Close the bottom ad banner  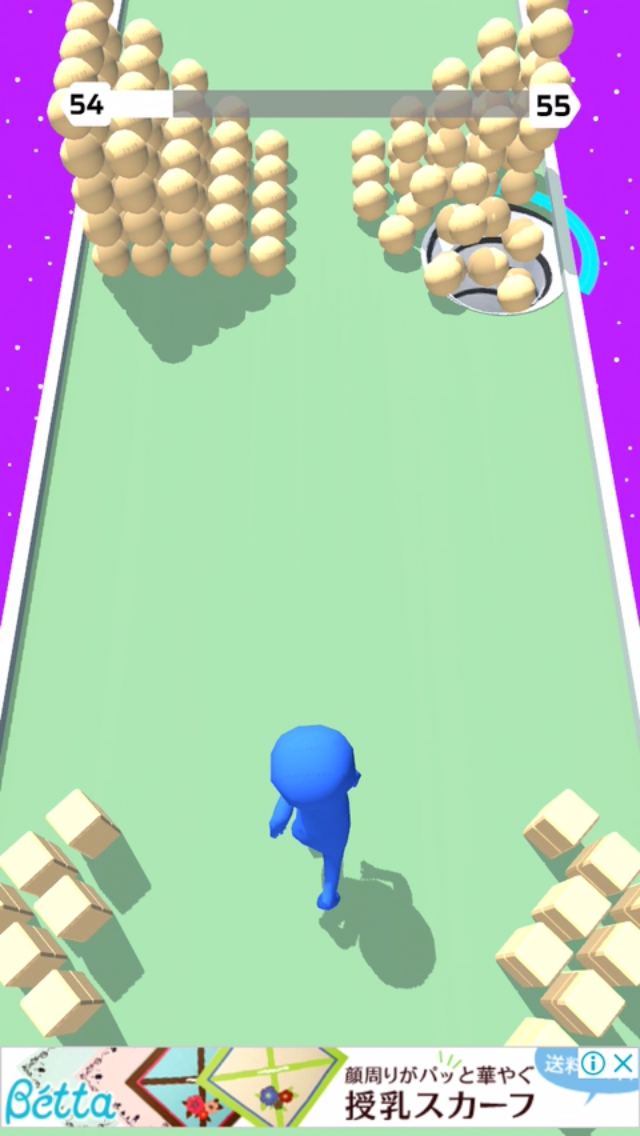point(622,1063)
